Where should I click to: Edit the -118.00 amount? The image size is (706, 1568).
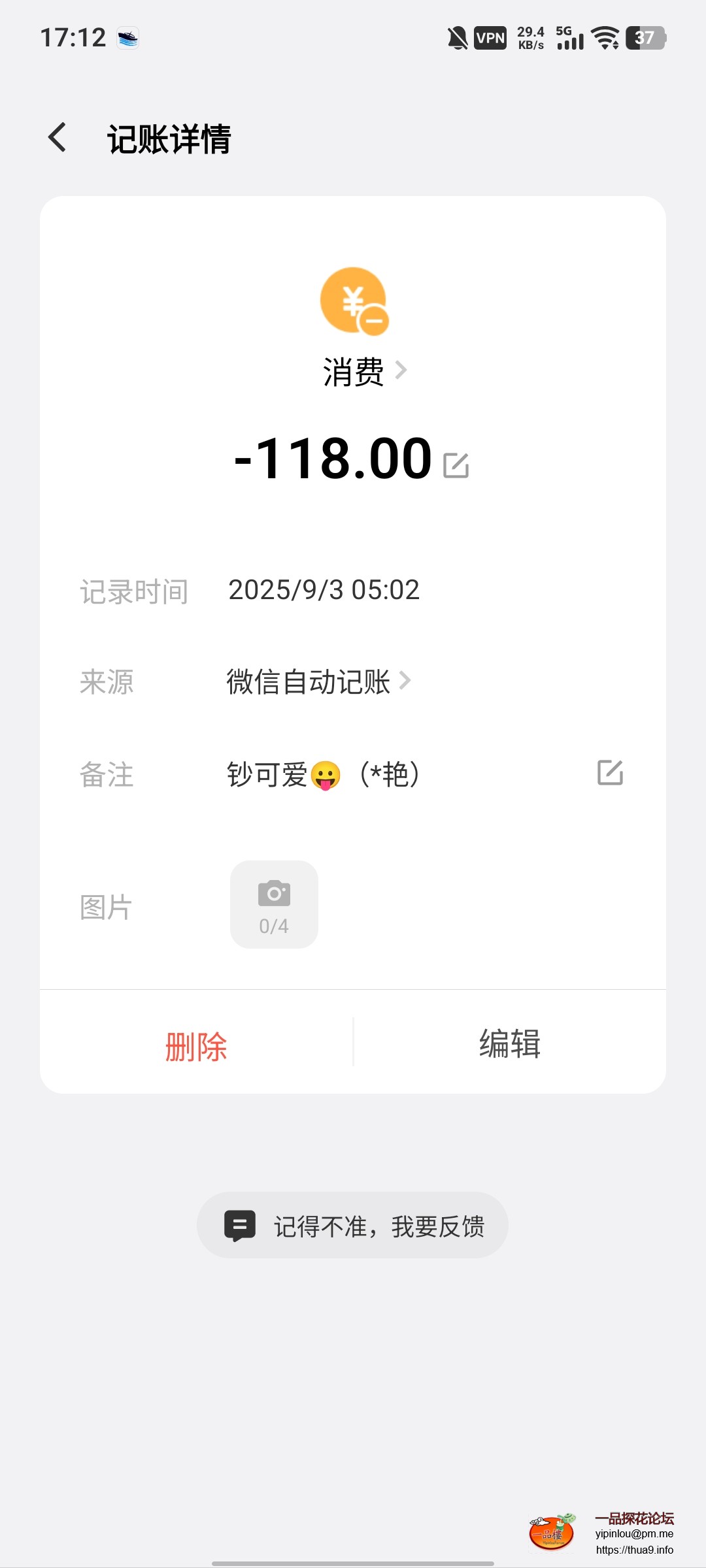pyautogui.click(x=456, y=465)
